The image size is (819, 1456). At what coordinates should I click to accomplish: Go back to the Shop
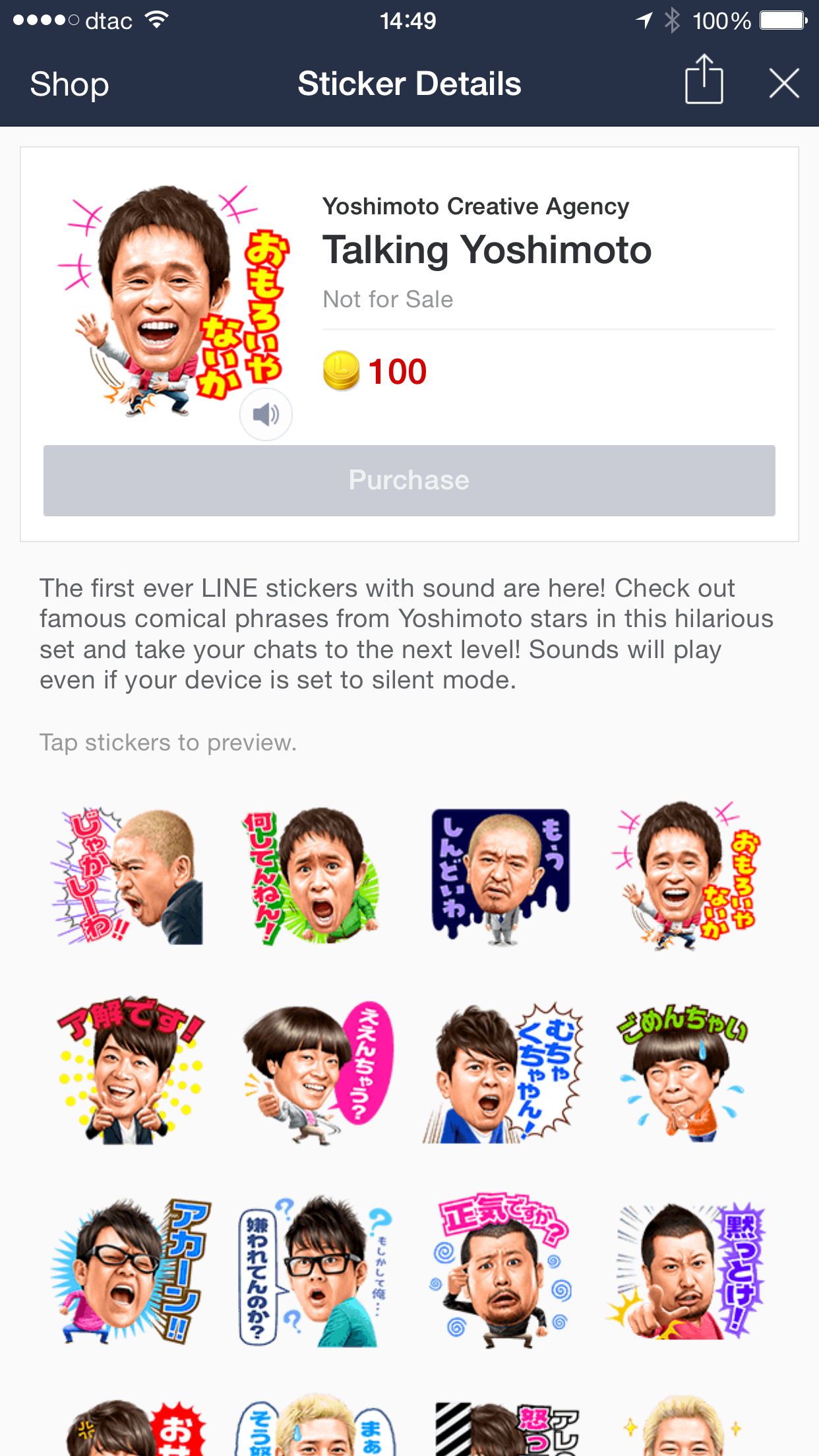(x=69, y=84)
